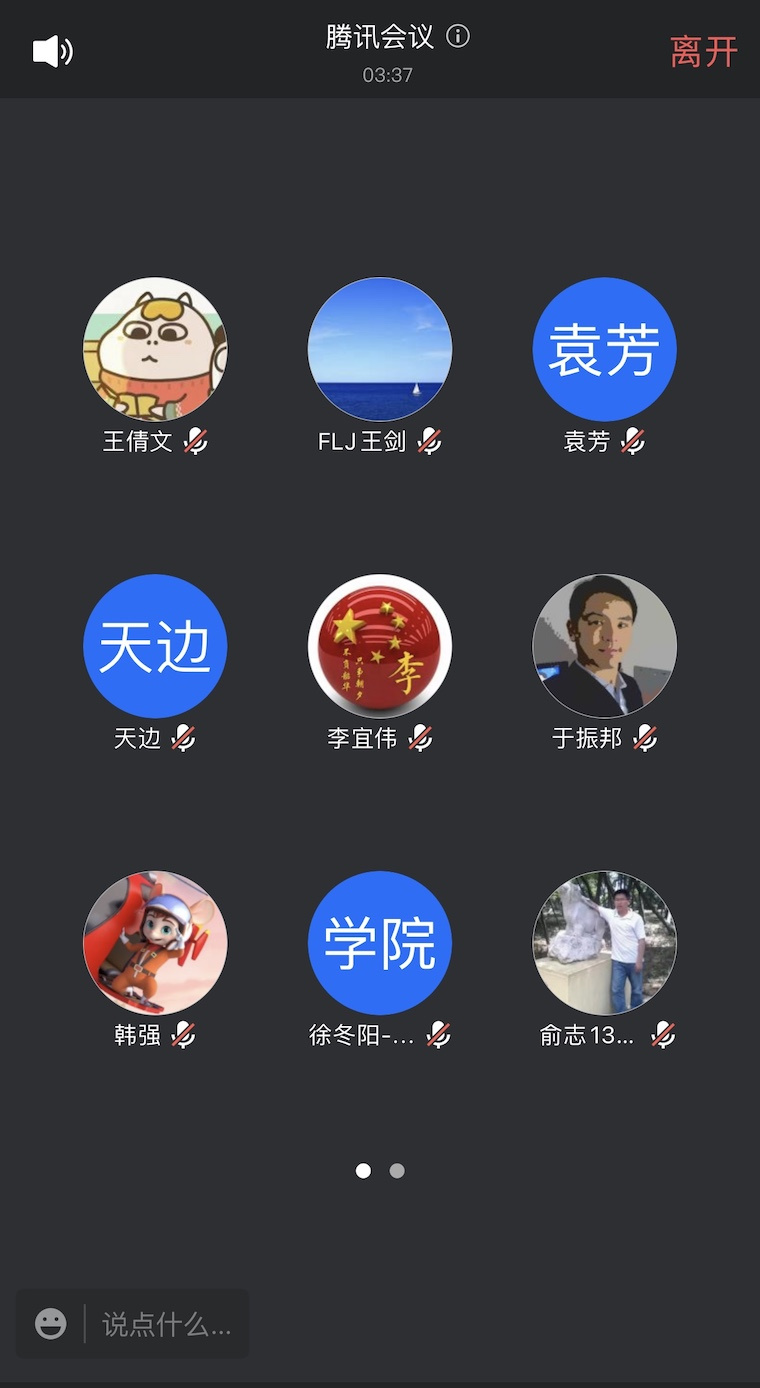Image resolution: width=760 pixels, height=1388 pixels.
Task: Tap the muted microphone icon beside 李宜伟
Action: click(420, 738)
